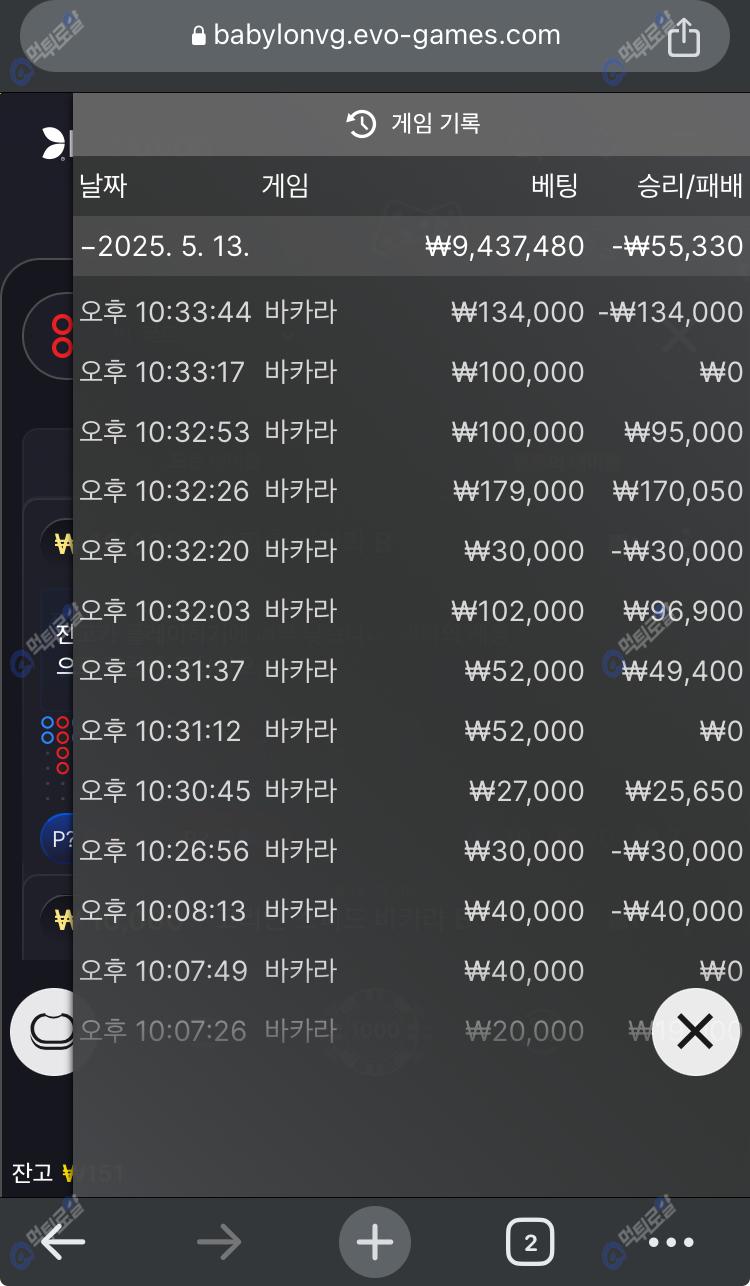Close the game history panel
Viewport: 750px width, 1286px height.
694,1031
